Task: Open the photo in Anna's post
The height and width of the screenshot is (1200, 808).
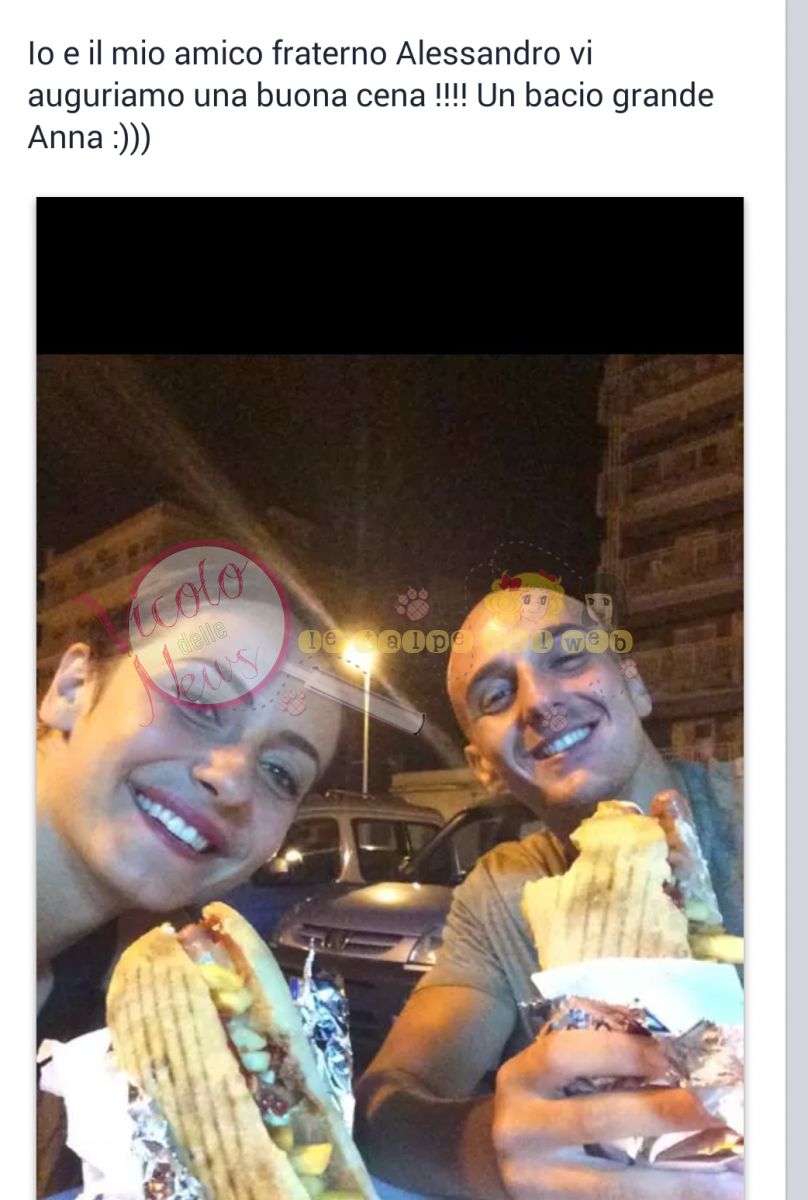Action: 390,700
